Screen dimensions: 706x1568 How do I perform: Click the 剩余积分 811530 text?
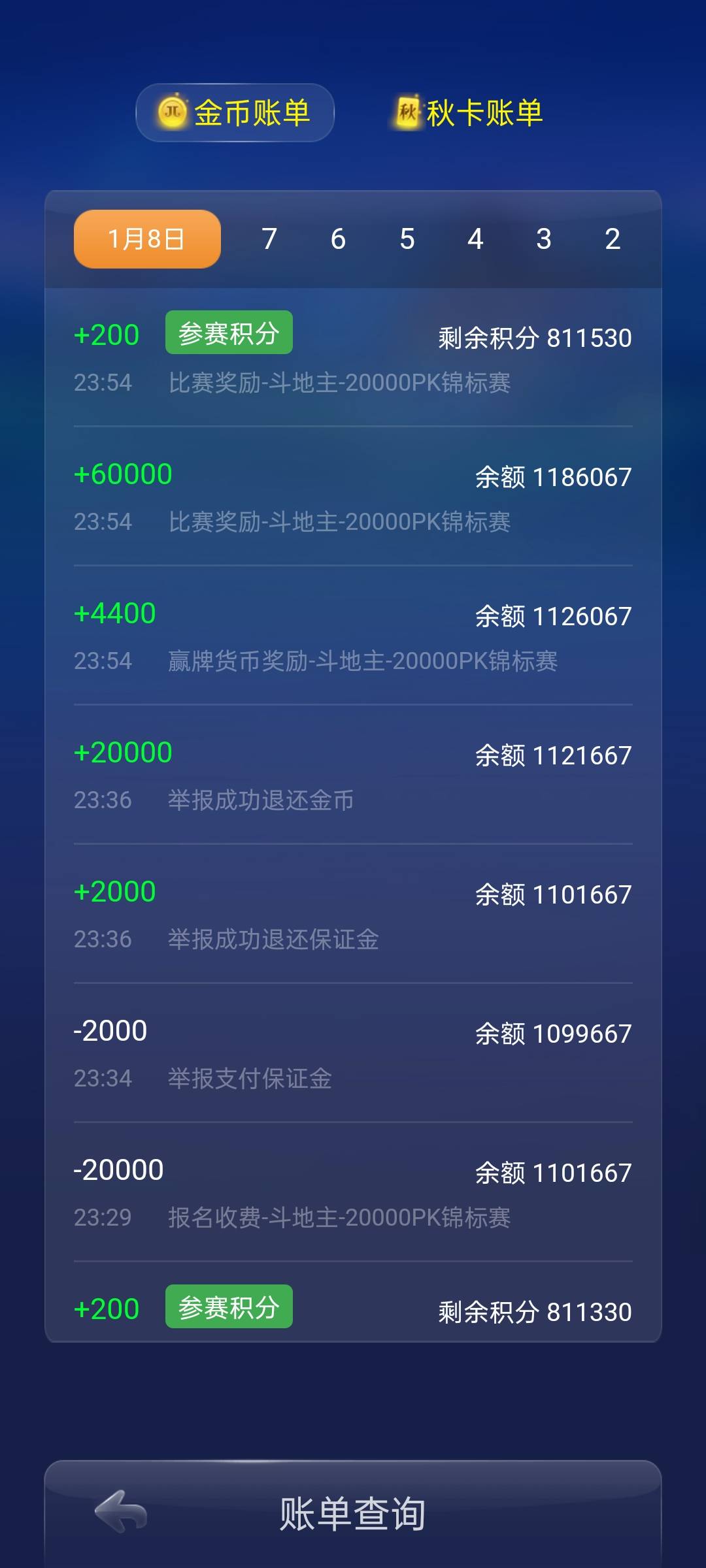(533, 337)
